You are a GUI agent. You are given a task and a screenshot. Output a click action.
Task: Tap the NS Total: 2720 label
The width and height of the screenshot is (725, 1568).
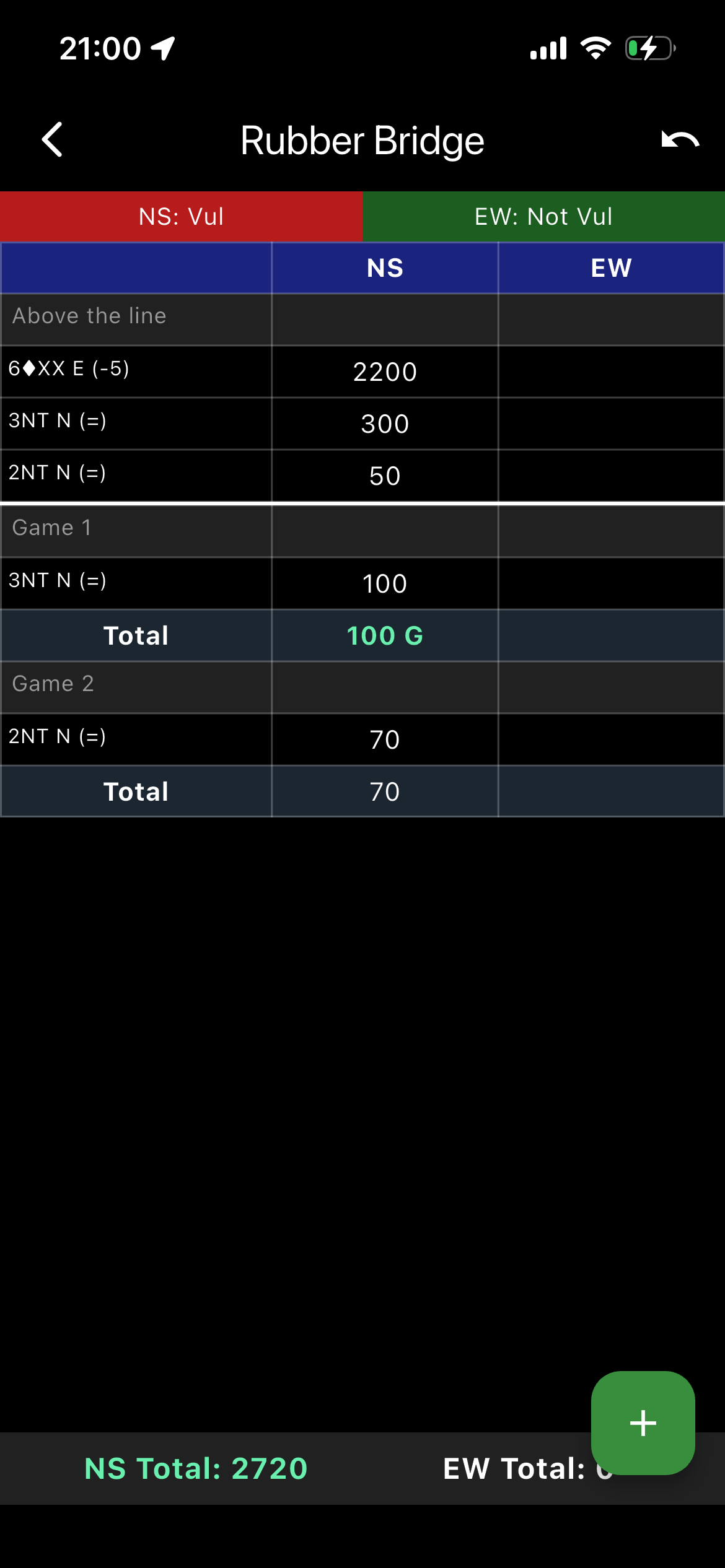pyautogui.click(x=195, y=1469)
